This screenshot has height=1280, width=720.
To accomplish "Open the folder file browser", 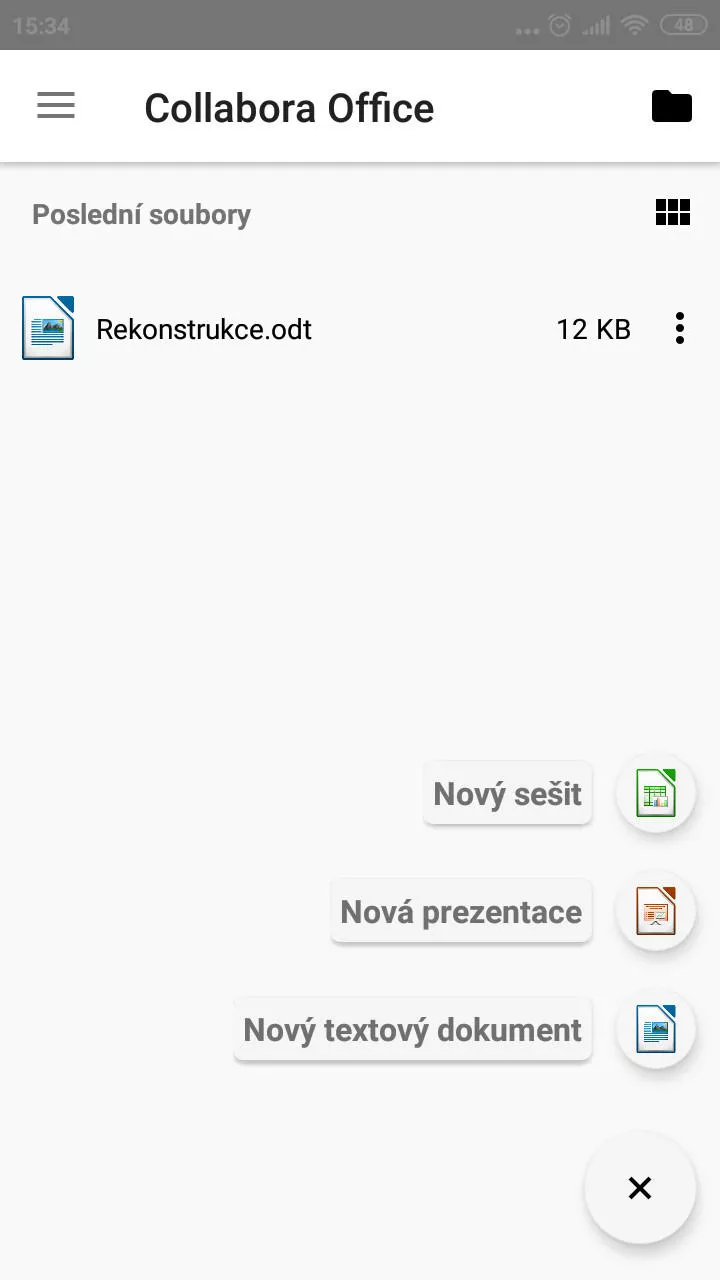I will (671, 106).
